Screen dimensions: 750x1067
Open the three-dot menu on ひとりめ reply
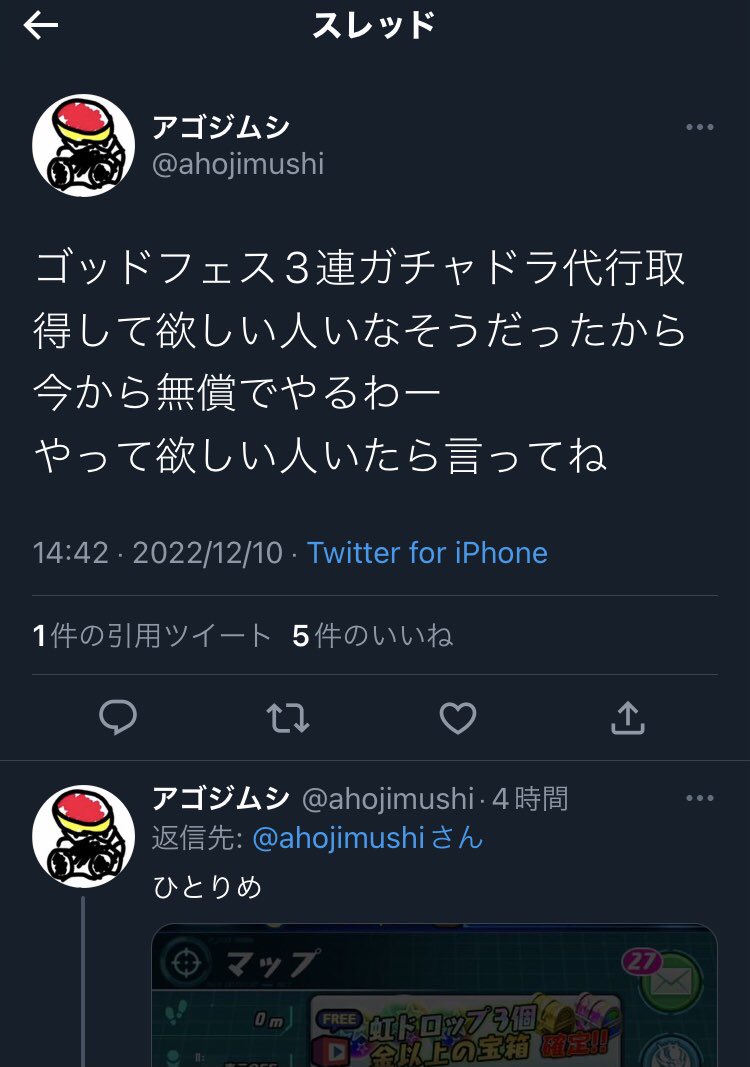pos(700,798)
